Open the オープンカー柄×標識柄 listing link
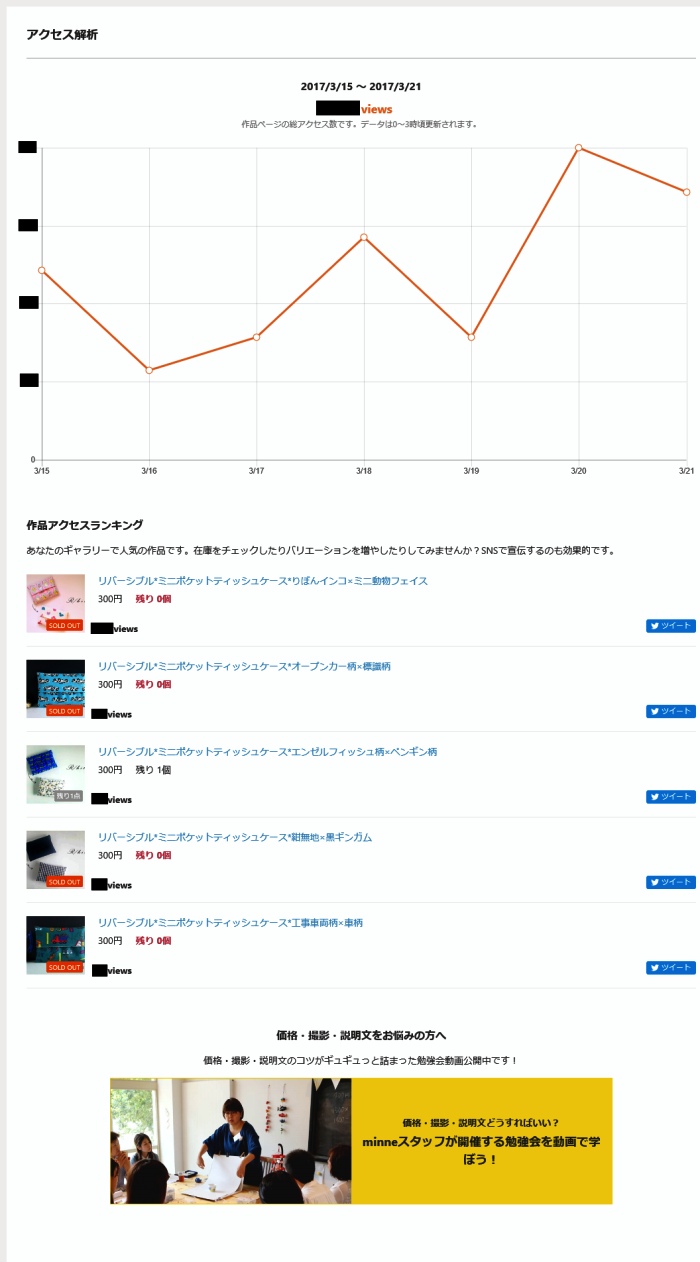Screen dimensions: 700x1262 tap(243, 666)
